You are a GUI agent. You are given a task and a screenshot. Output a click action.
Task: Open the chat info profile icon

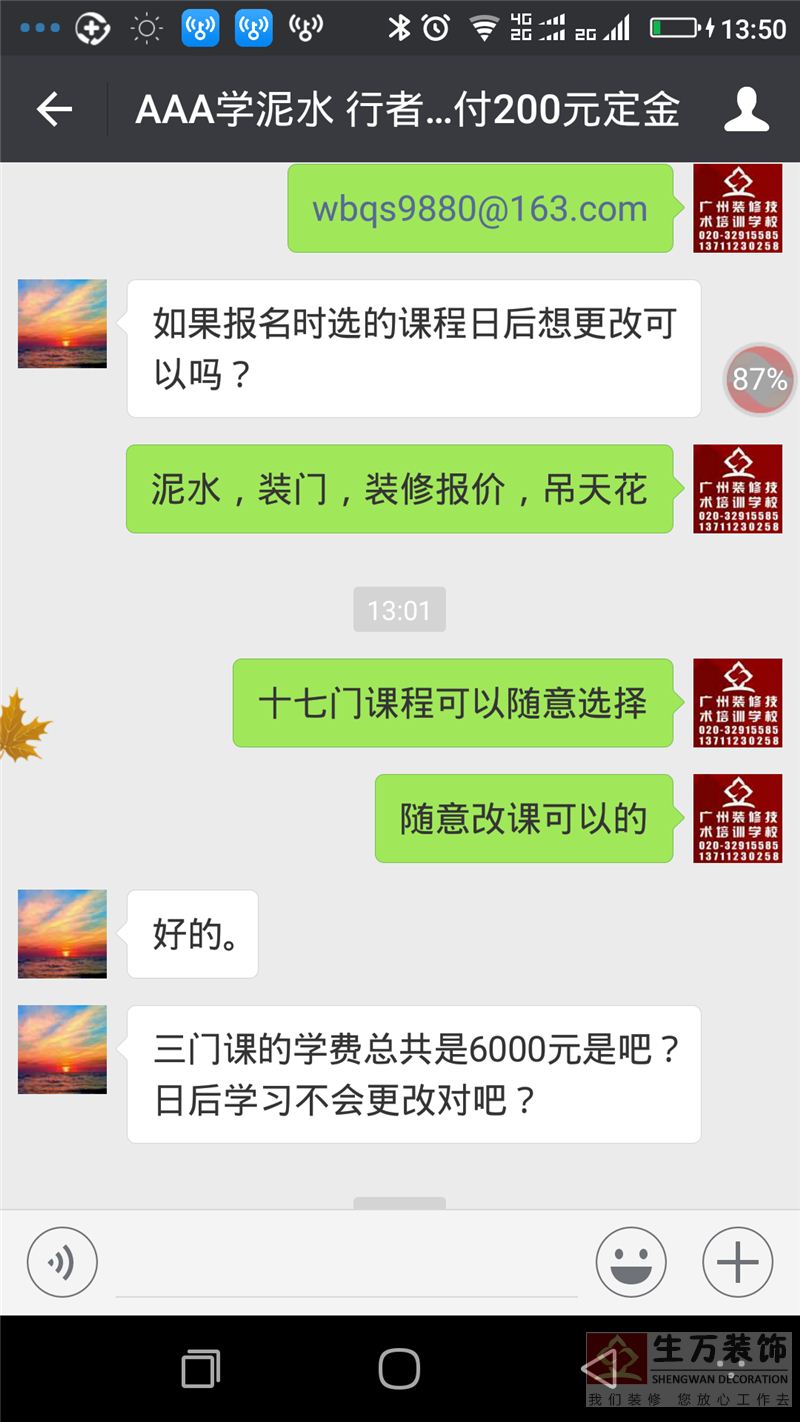[x=746, y=109]
